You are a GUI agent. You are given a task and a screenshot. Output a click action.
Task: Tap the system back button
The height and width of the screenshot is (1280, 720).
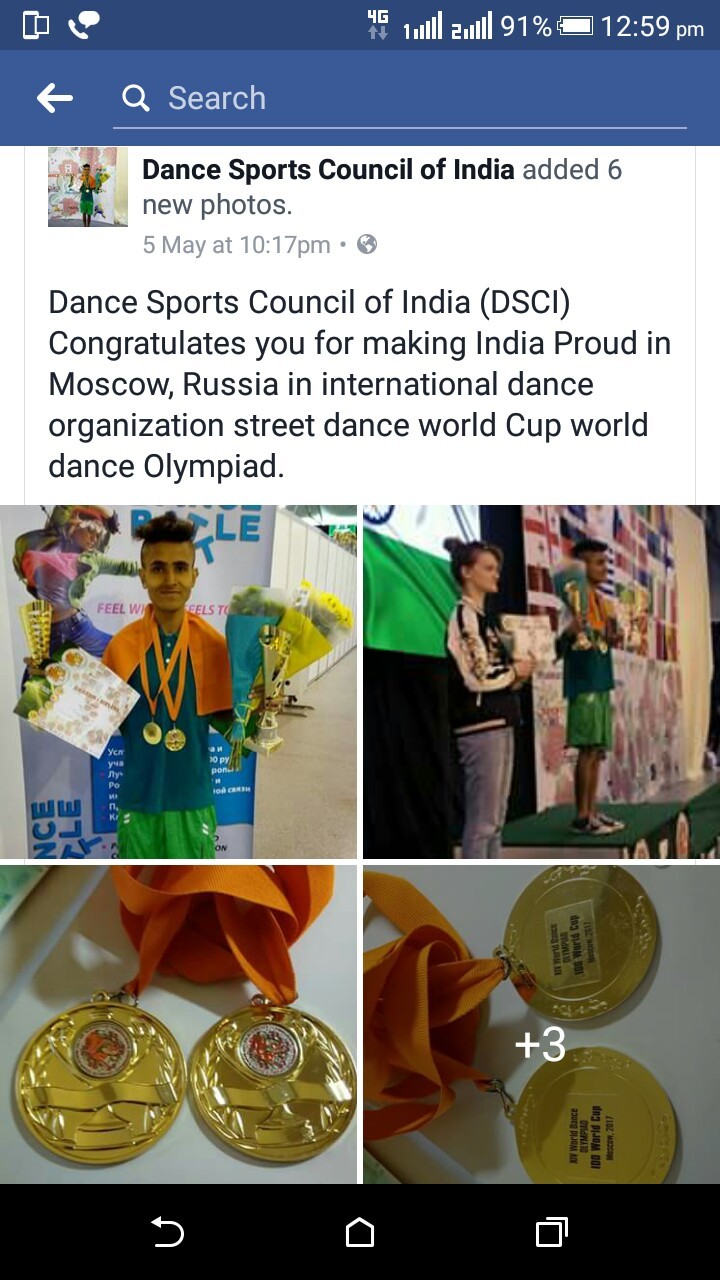(167, 1233)
